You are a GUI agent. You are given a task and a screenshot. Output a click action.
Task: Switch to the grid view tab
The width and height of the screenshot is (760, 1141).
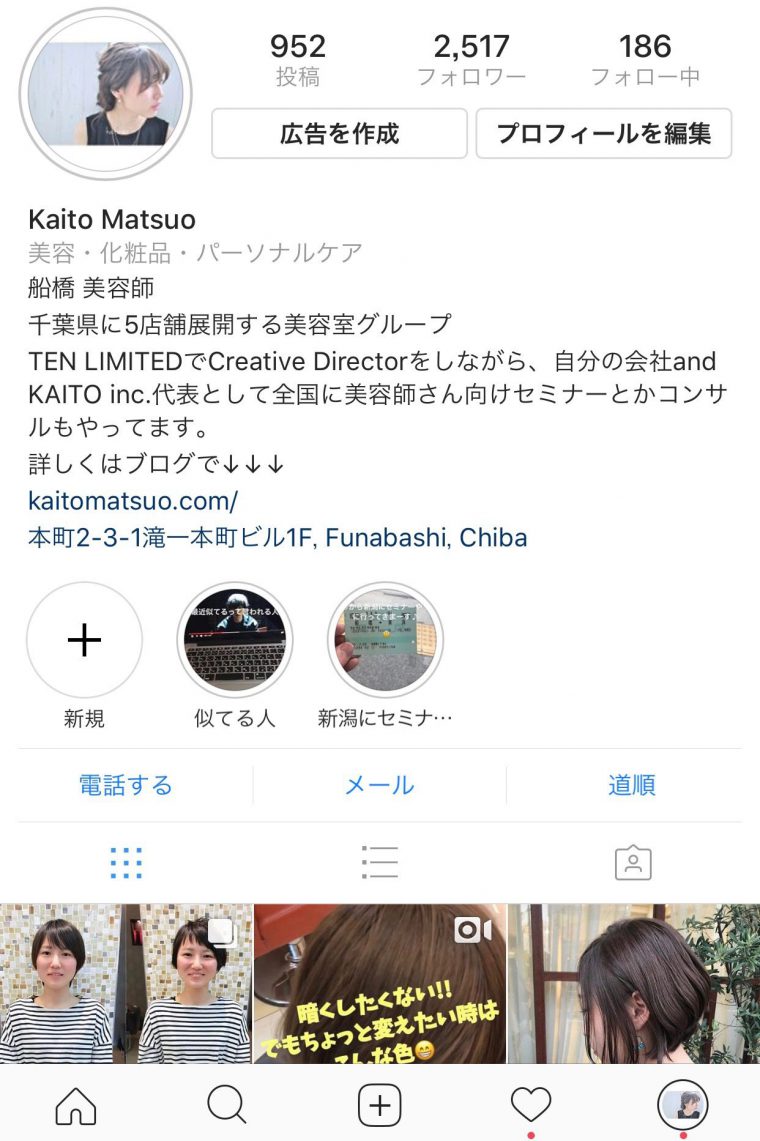tap(126, 862)
